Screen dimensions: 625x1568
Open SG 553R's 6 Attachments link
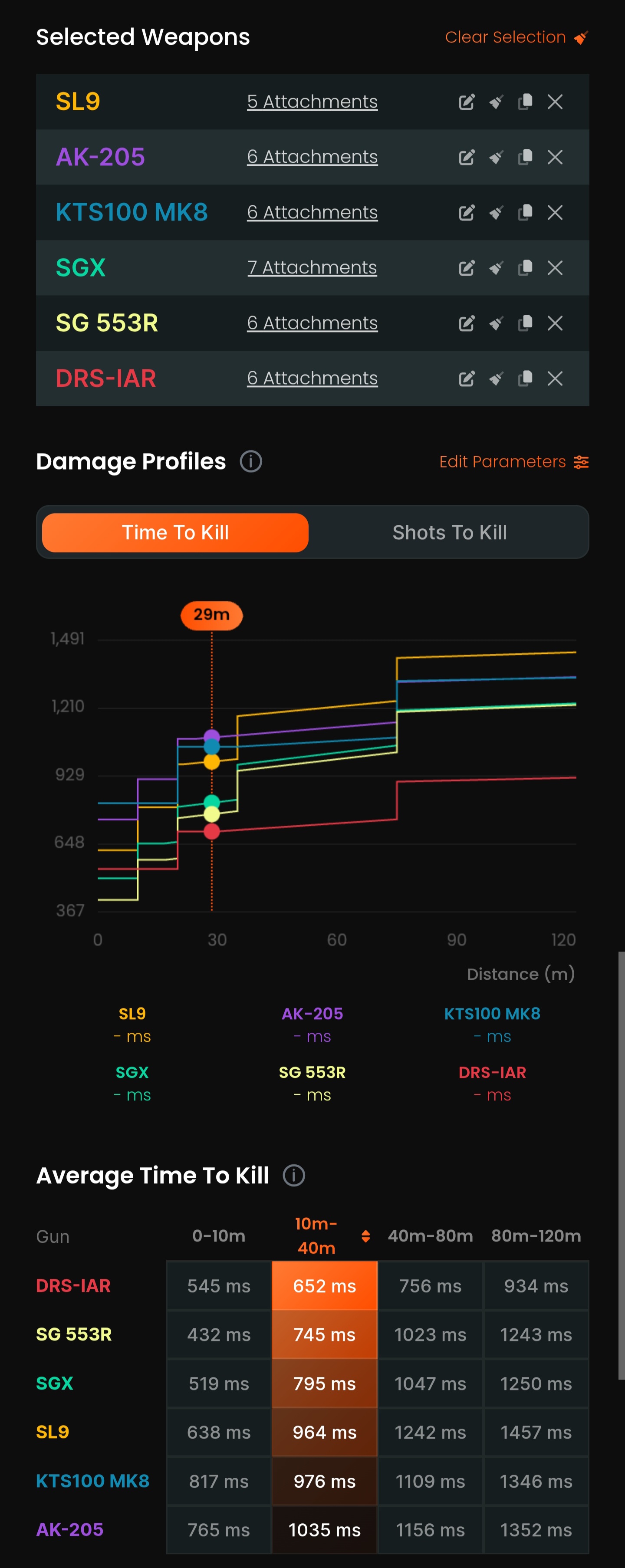tap(312, 323)
